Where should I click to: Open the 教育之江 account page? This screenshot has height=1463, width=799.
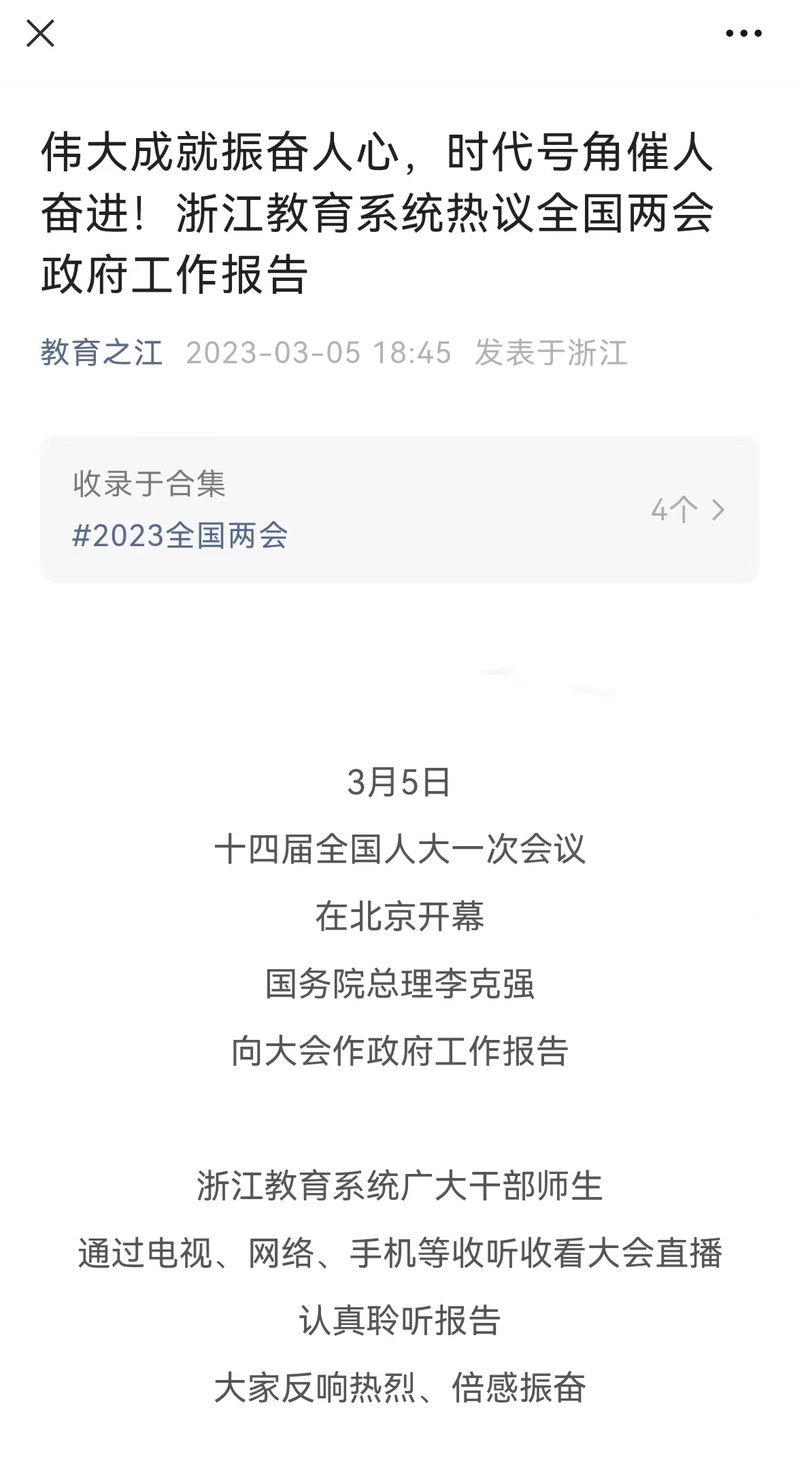[101, 352]
